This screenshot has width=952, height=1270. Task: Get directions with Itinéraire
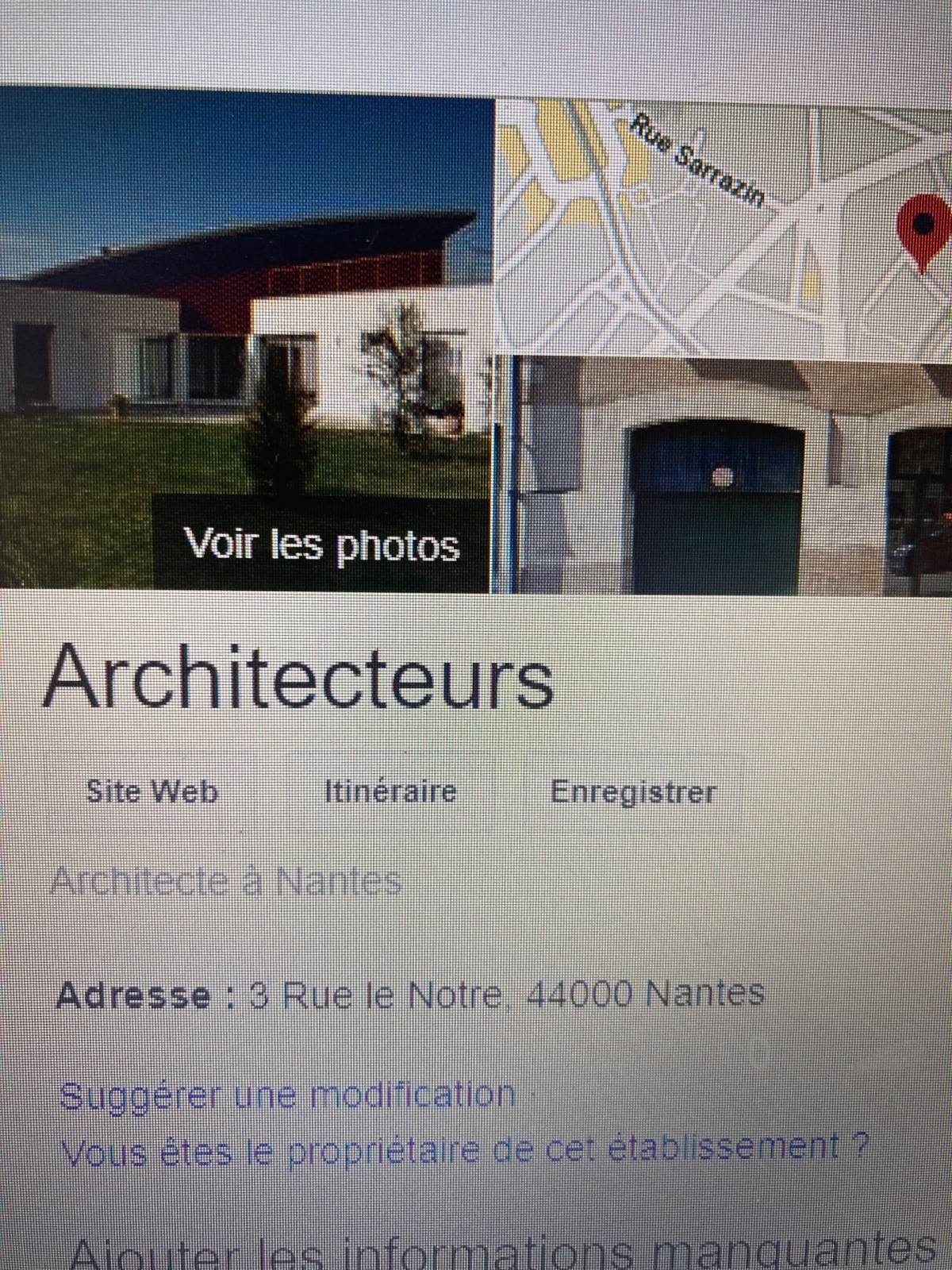390,791
